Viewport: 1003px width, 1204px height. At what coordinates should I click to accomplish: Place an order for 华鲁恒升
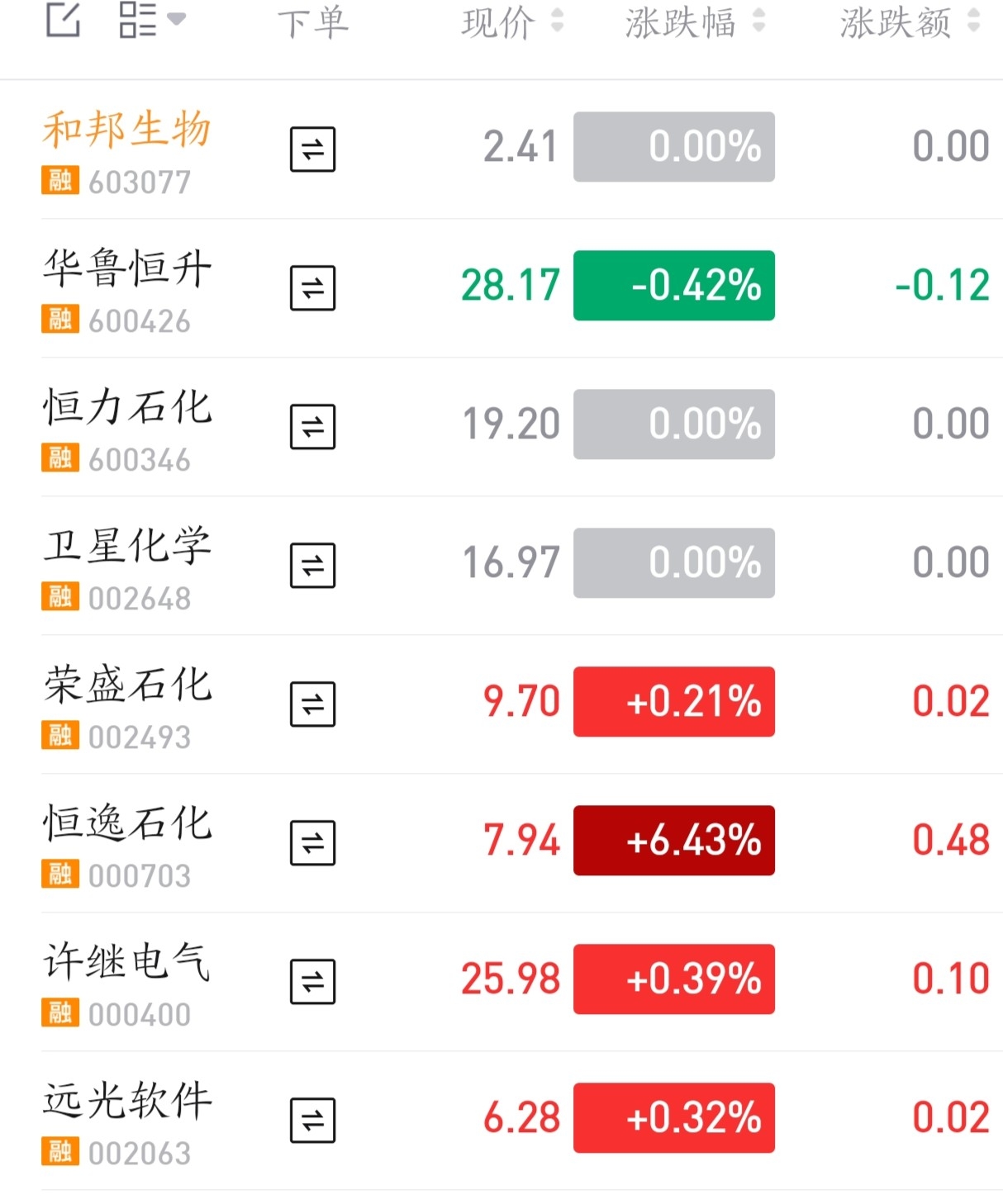click(312, 288)
